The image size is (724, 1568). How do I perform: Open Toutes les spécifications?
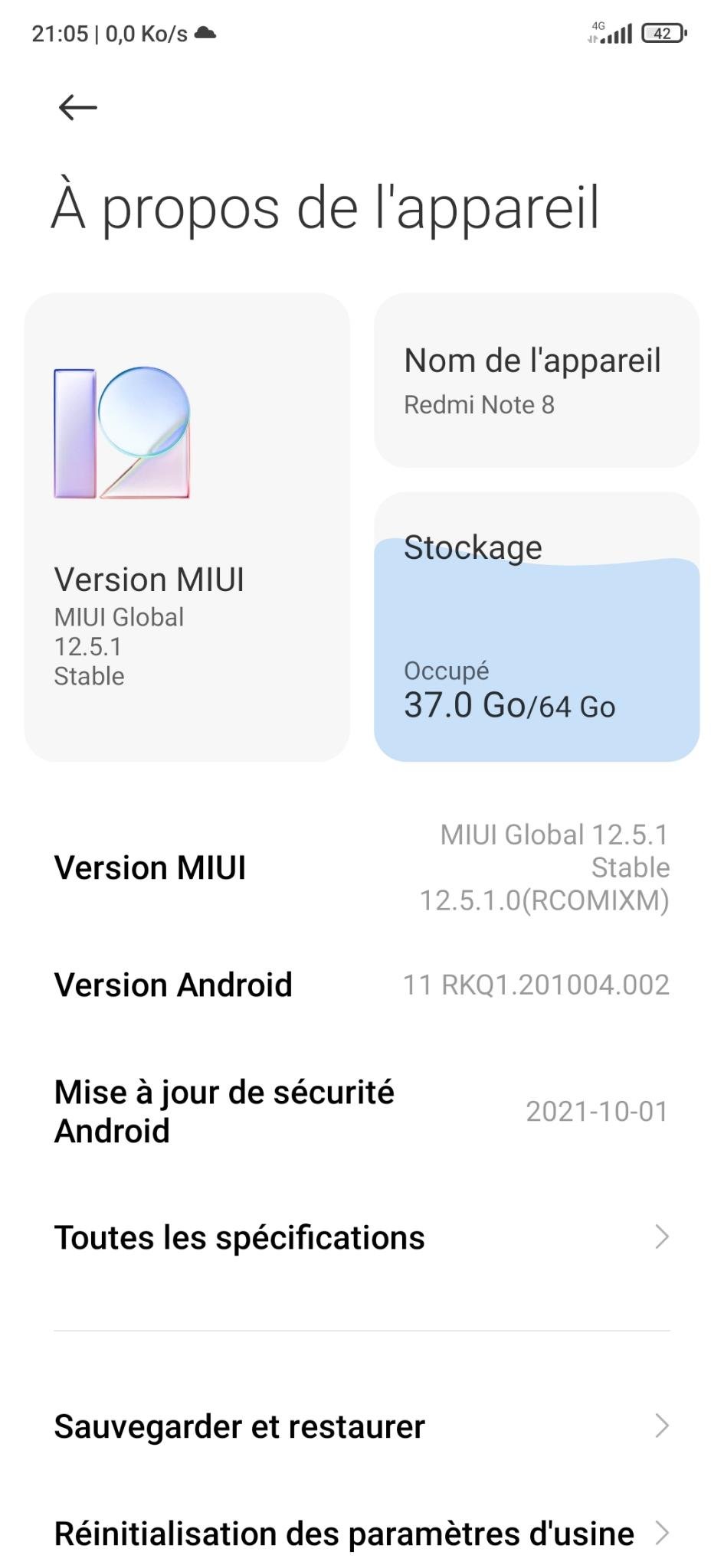[x=362, y=1237]
